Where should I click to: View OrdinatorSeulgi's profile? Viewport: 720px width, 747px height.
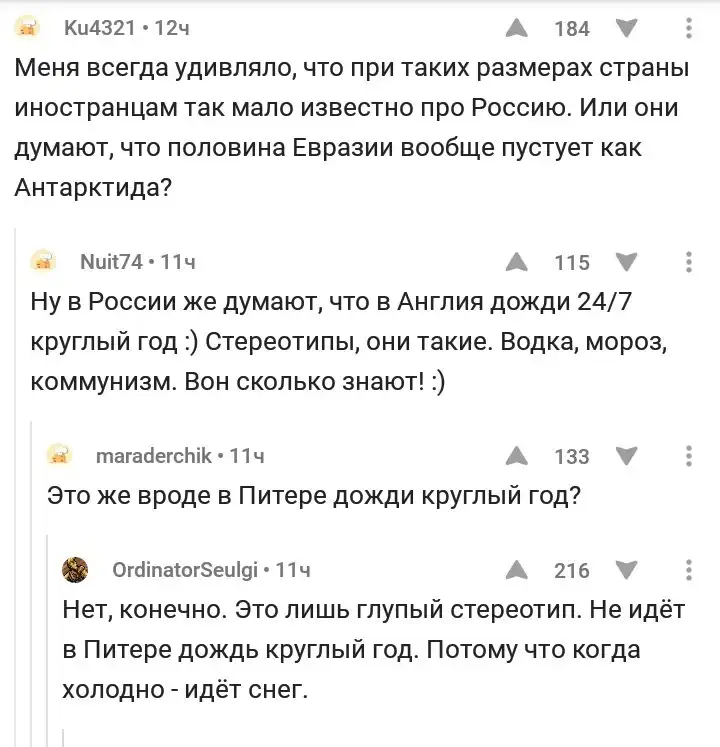tap(188, 570)
